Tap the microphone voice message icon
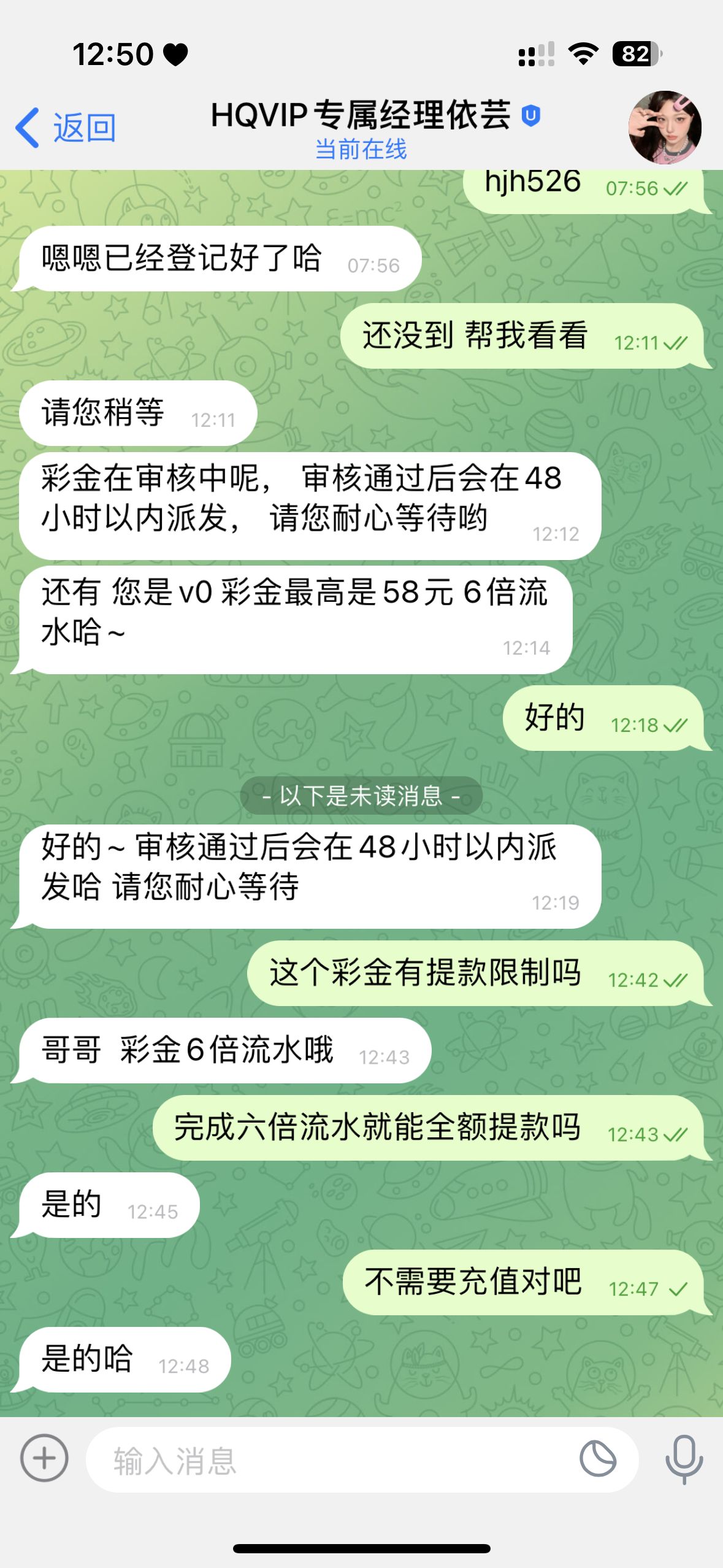The height and width of the screenshot is (1568, 723). [684, 1459]
